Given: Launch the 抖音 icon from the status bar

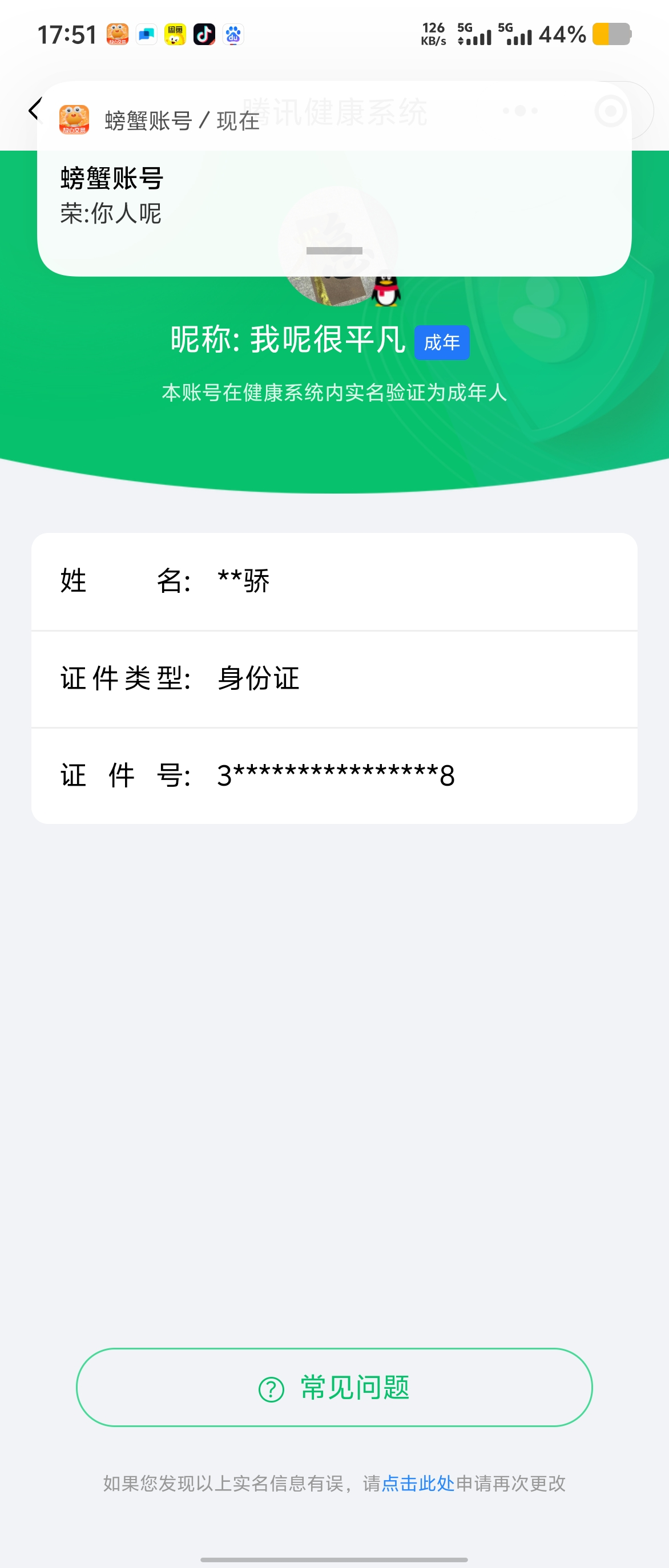Looking at the screenshot, I should (204, 35).
